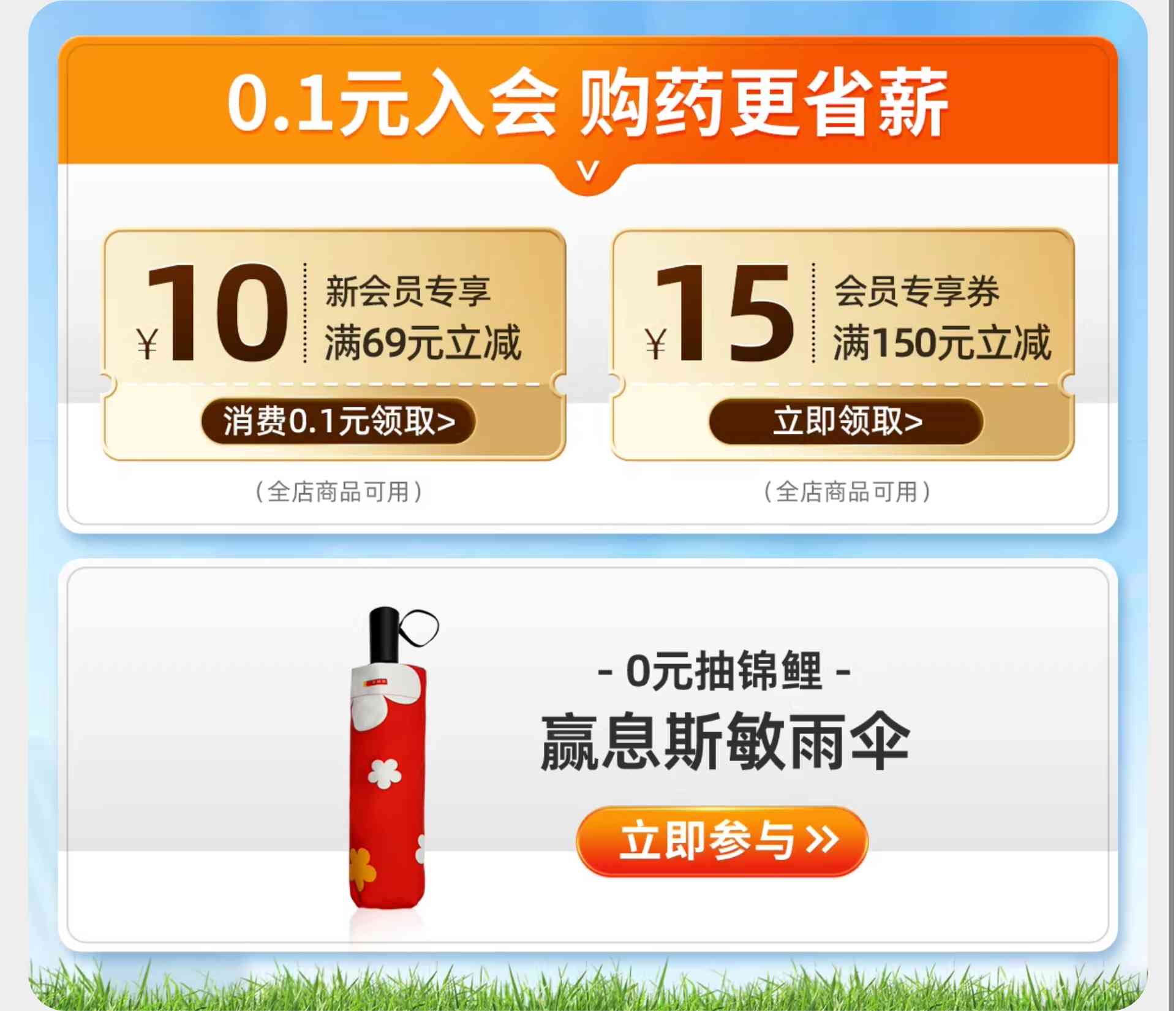Claim the ¥10 new member coupon

[x=338, y=422]
